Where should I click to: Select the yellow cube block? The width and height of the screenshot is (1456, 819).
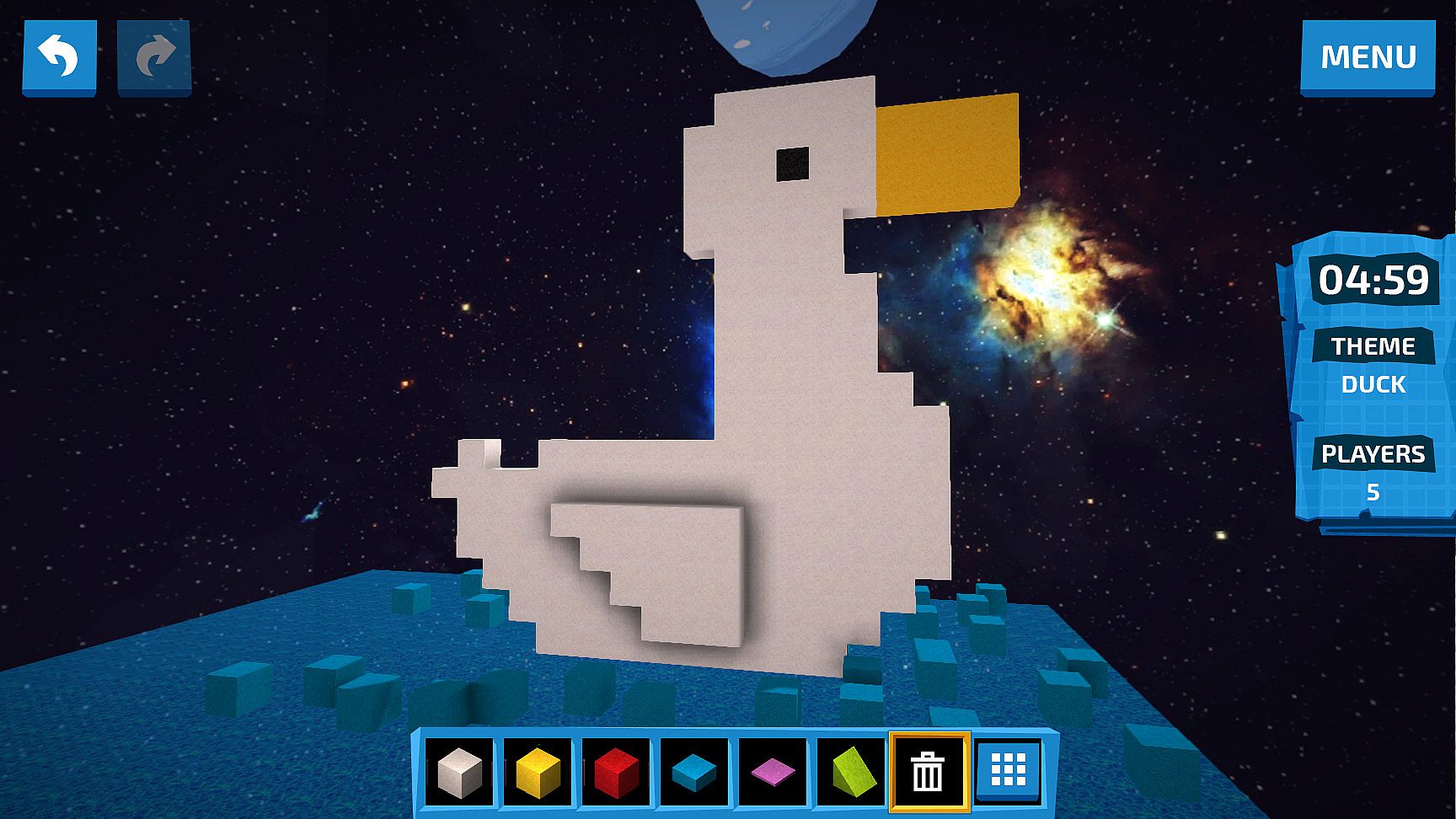pos(538,772)
